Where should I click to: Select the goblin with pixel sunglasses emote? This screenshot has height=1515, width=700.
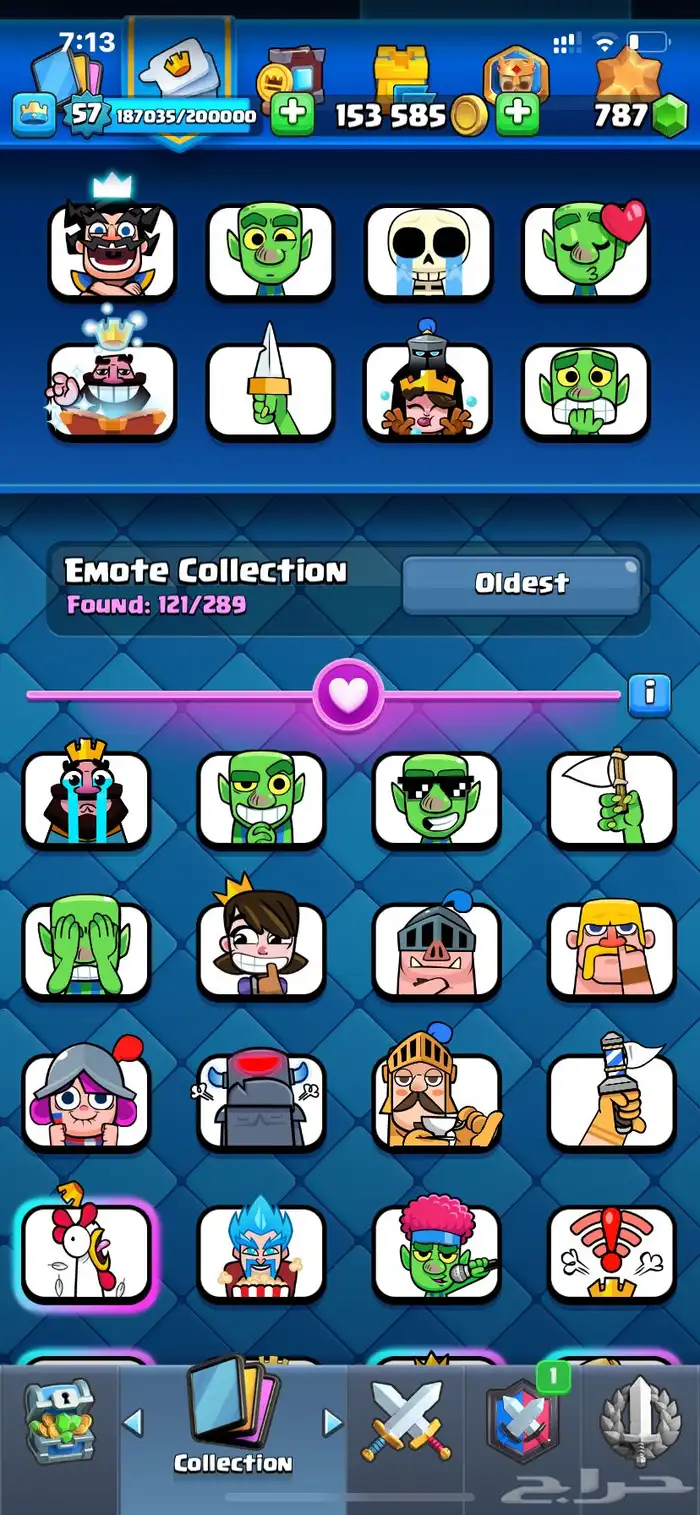click(436, 799)
